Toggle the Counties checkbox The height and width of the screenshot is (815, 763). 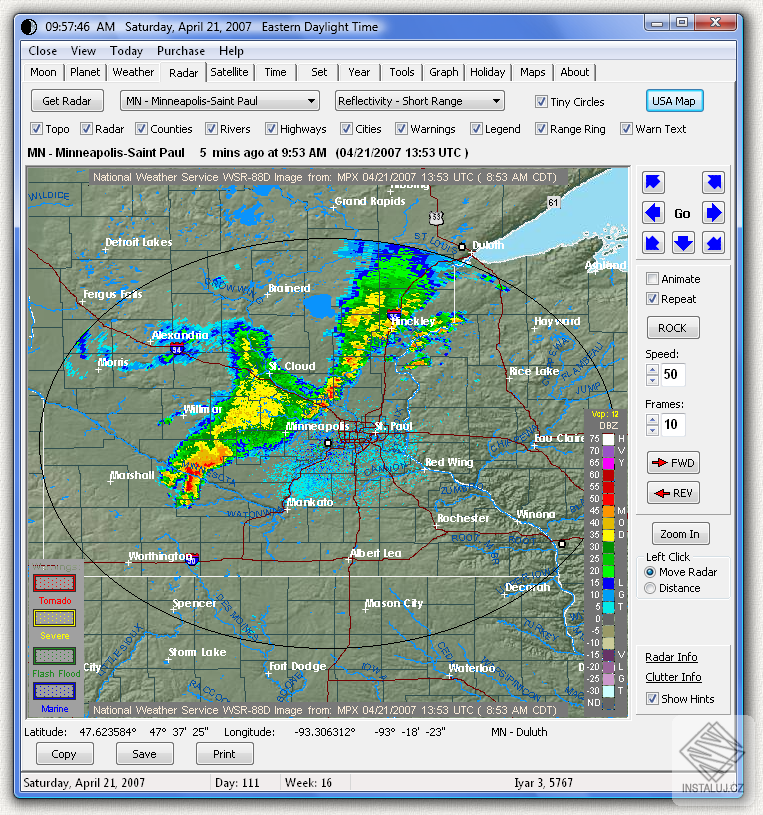click(x=143, y=129)
